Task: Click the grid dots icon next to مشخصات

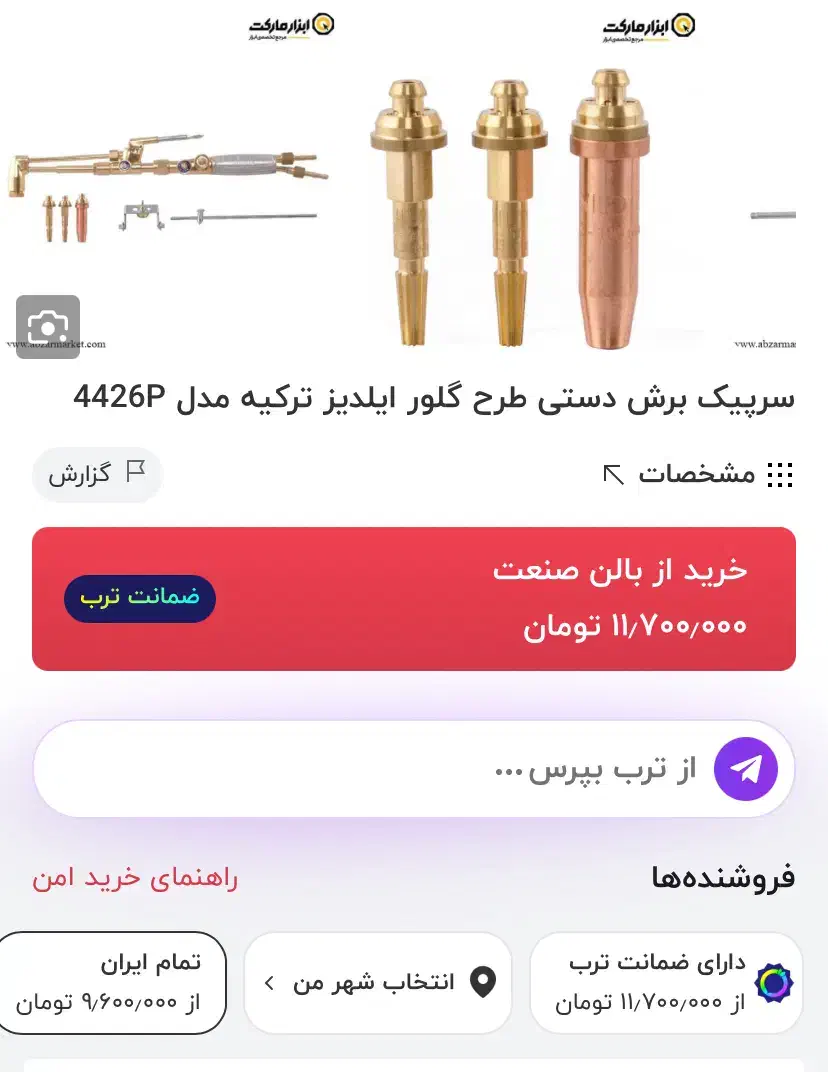Action: [778, 475]
